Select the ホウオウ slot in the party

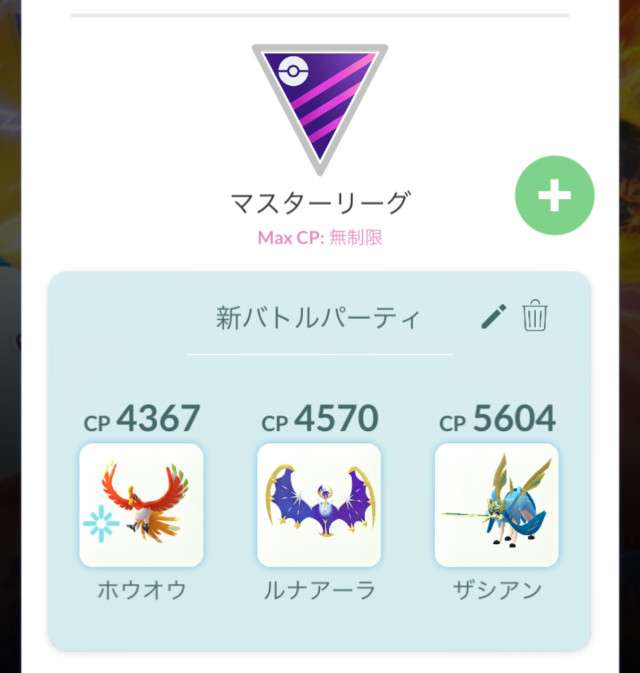[x=141, y=505]
